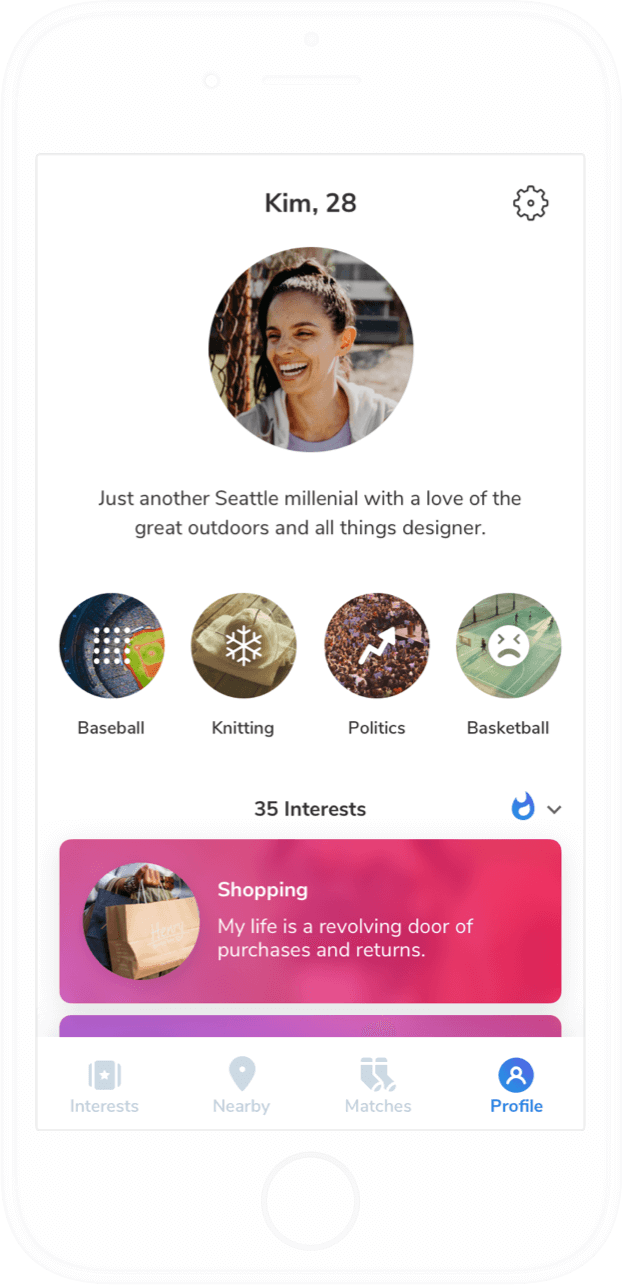Tap Kim's profile photo
The height and width of the screenshot is (1286, 624).
[x=311, y=349]
